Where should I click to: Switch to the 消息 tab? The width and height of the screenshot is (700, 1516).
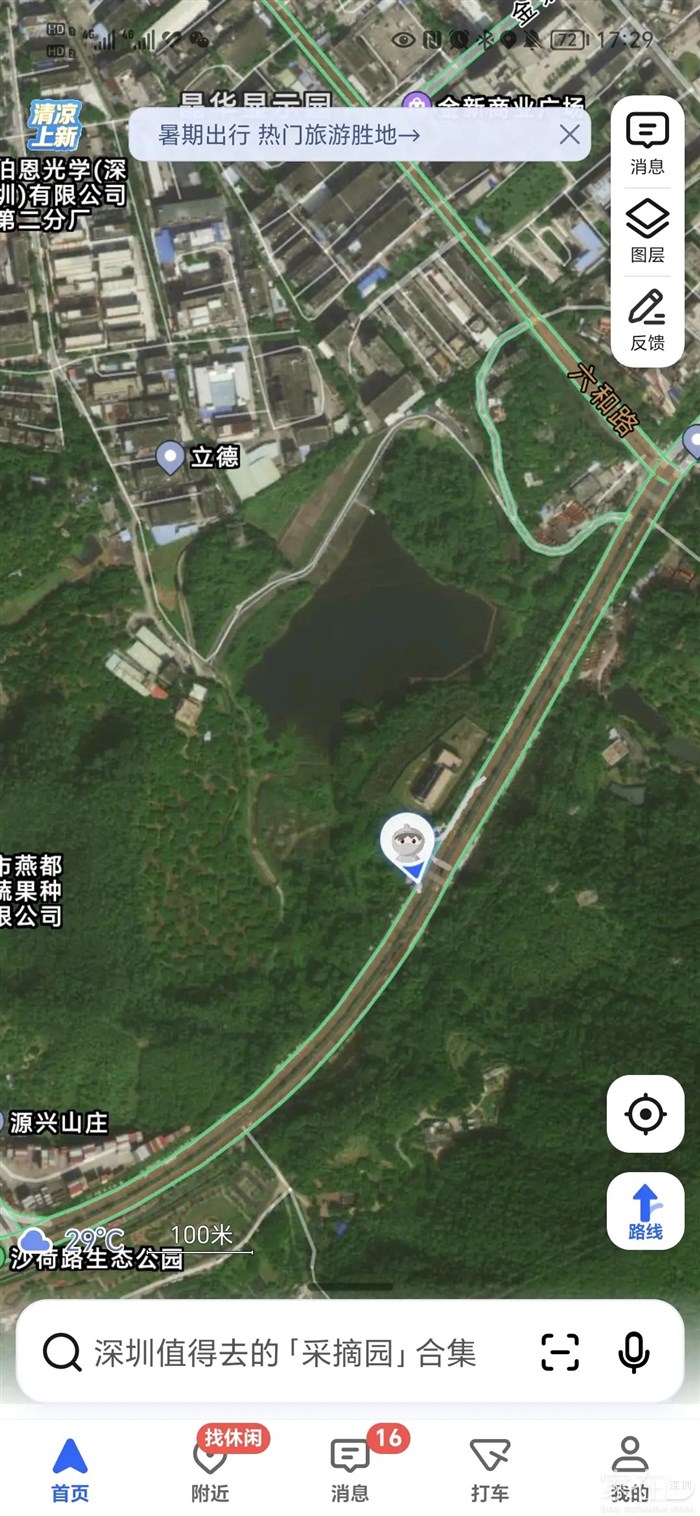click(350, 1470)
